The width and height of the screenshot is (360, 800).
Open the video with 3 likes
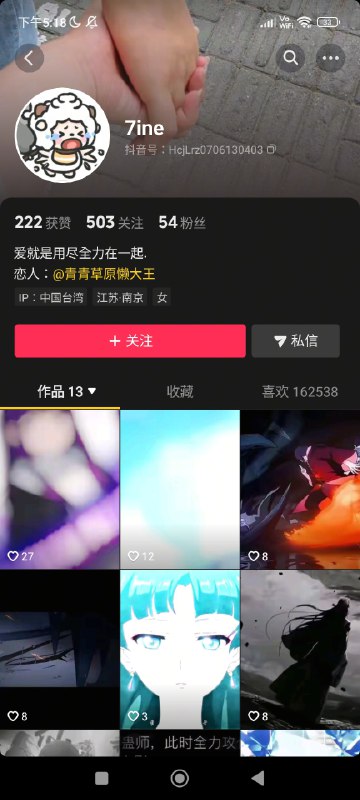[x=180, y=649]
